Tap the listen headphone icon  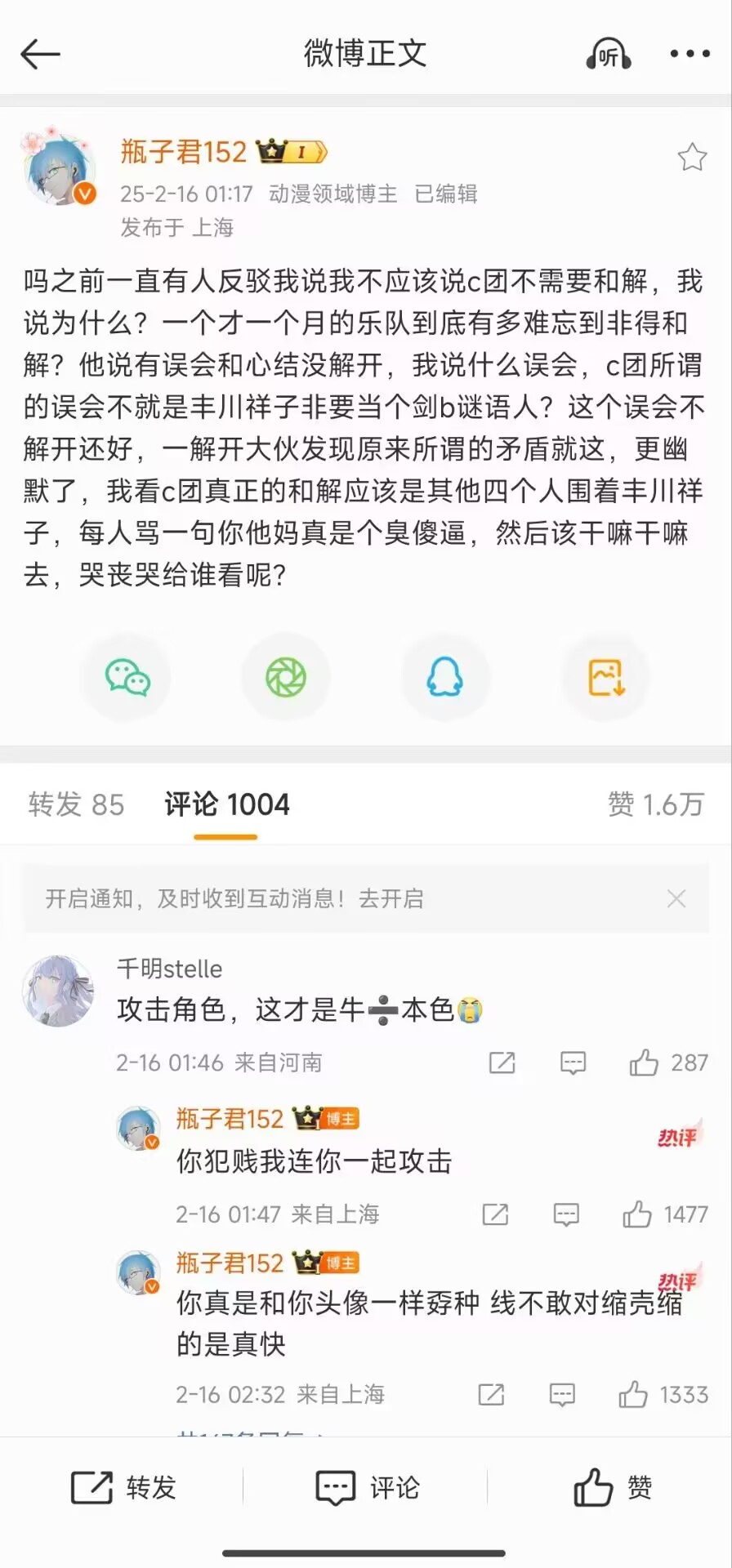(608, 54)
